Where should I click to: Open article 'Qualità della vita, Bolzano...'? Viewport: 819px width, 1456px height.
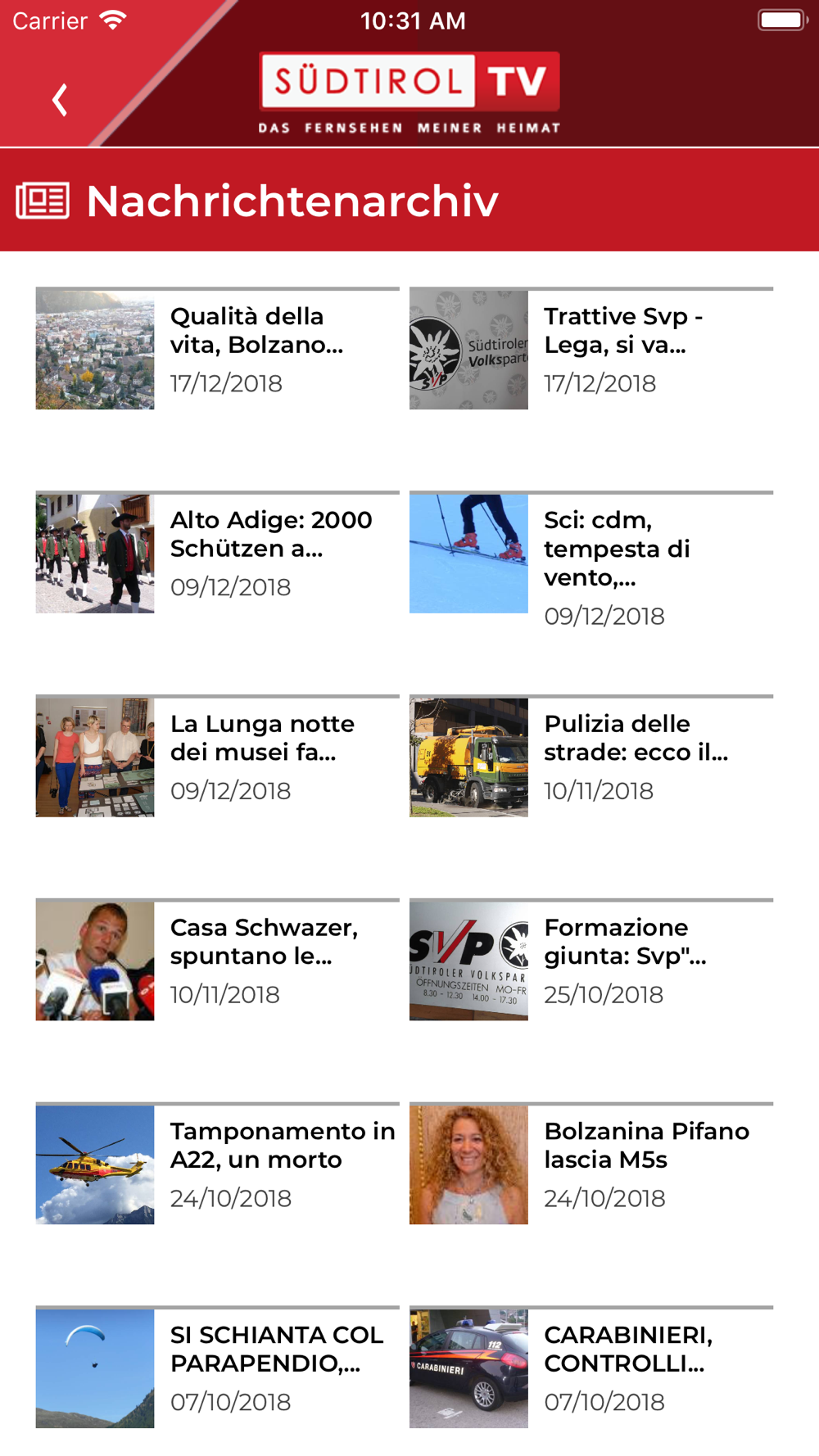tap(218, 349)
